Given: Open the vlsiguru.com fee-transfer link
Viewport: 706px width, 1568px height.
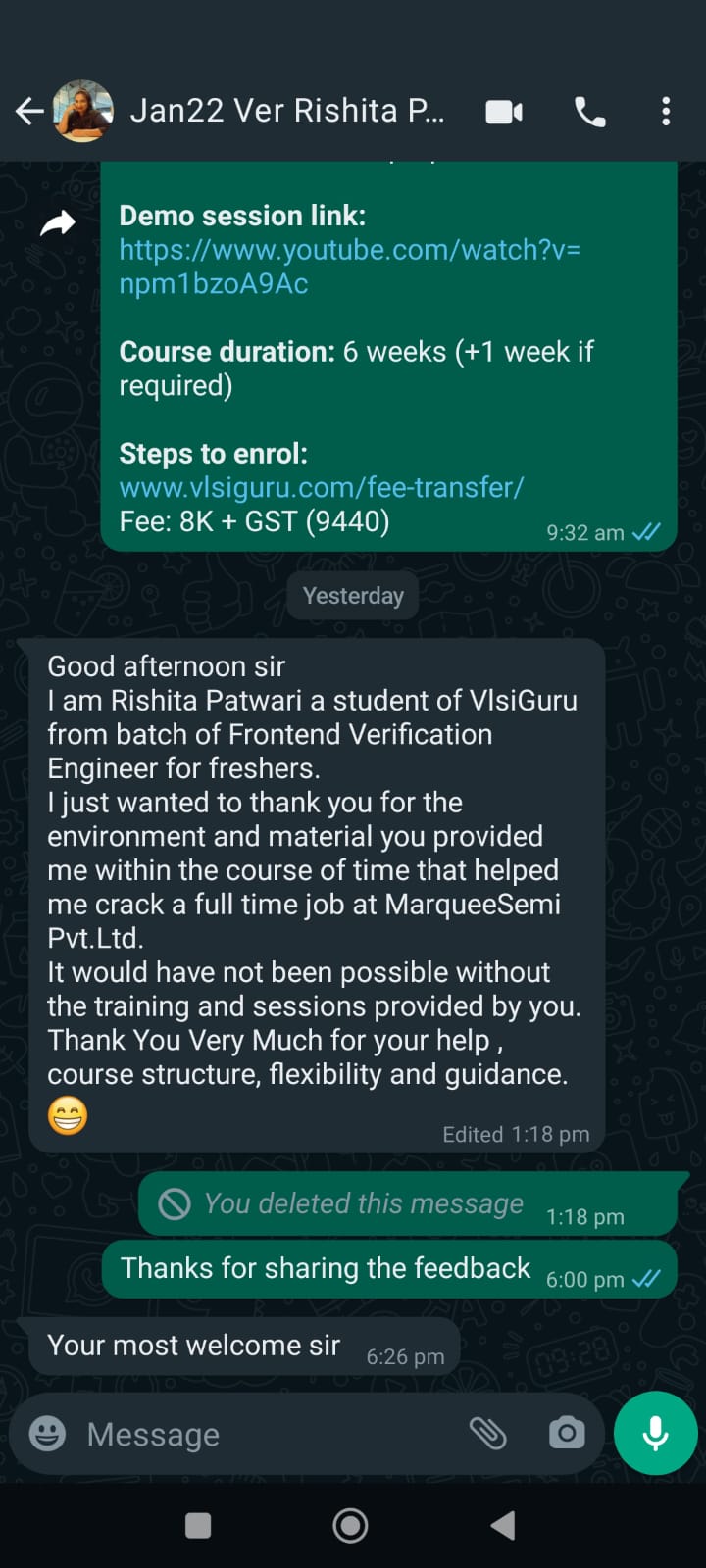Looking at the screenshot, I should coord(322,487).
